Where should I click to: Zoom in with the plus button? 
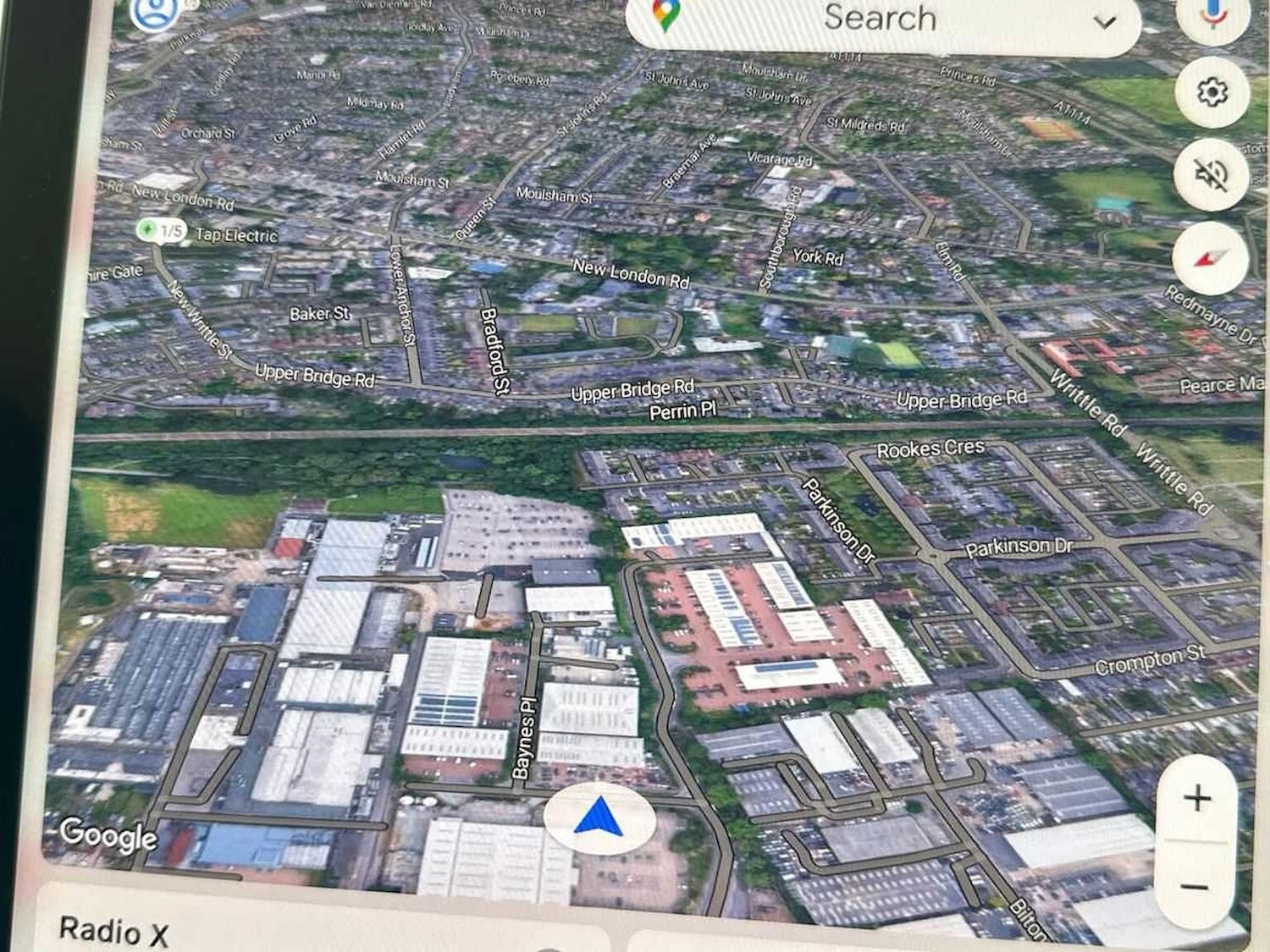[1197, 798]
